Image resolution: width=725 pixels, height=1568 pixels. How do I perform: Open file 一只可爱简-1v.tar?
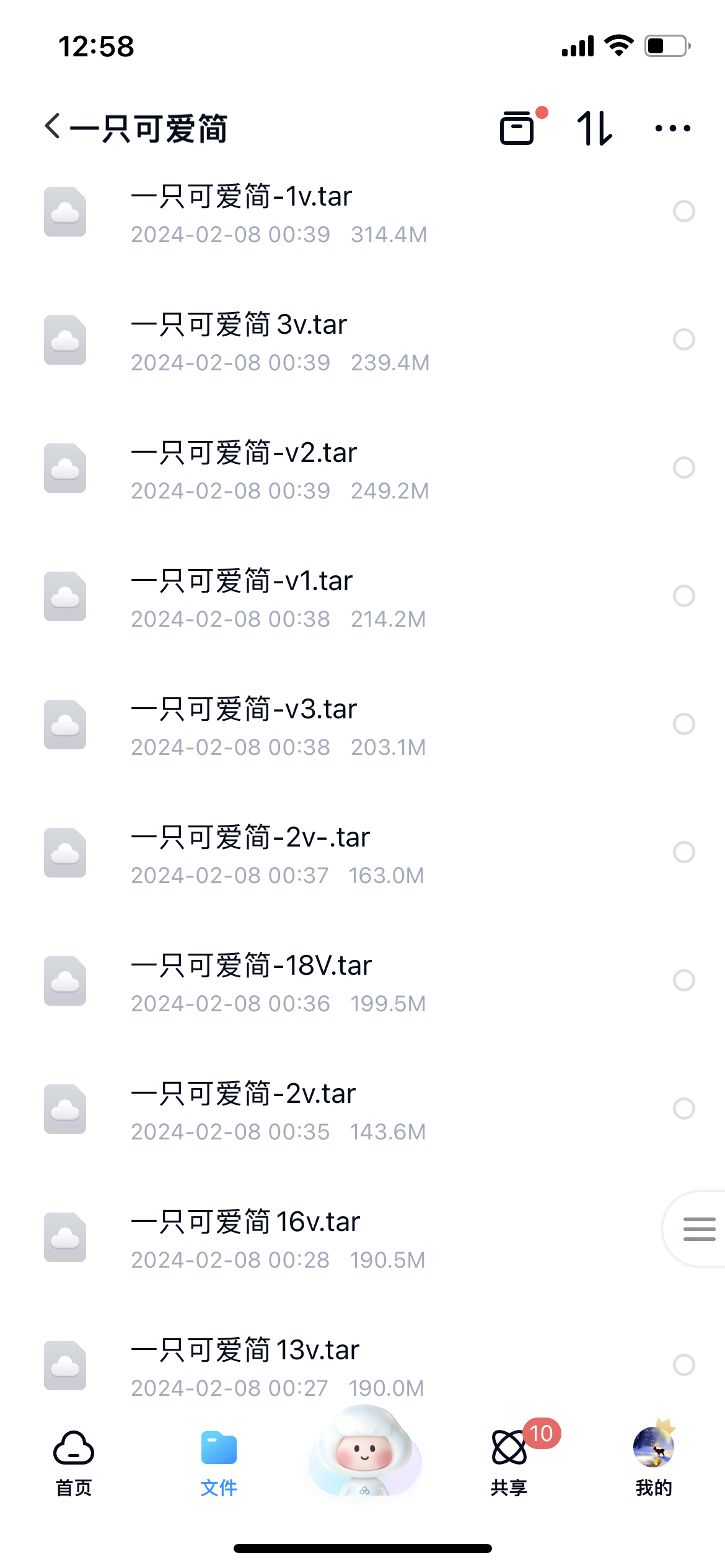click(362, 212)
